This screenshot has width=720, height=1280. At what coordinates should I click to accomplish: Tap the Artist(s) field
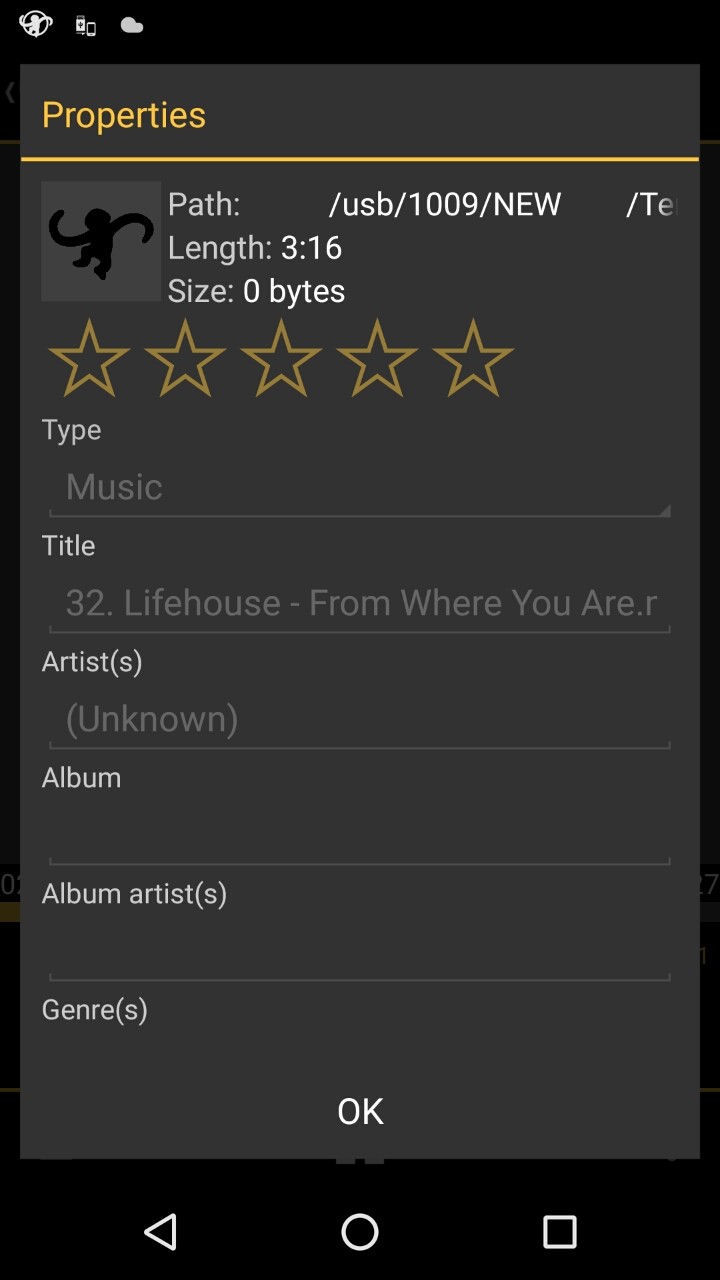pos(359,719)
